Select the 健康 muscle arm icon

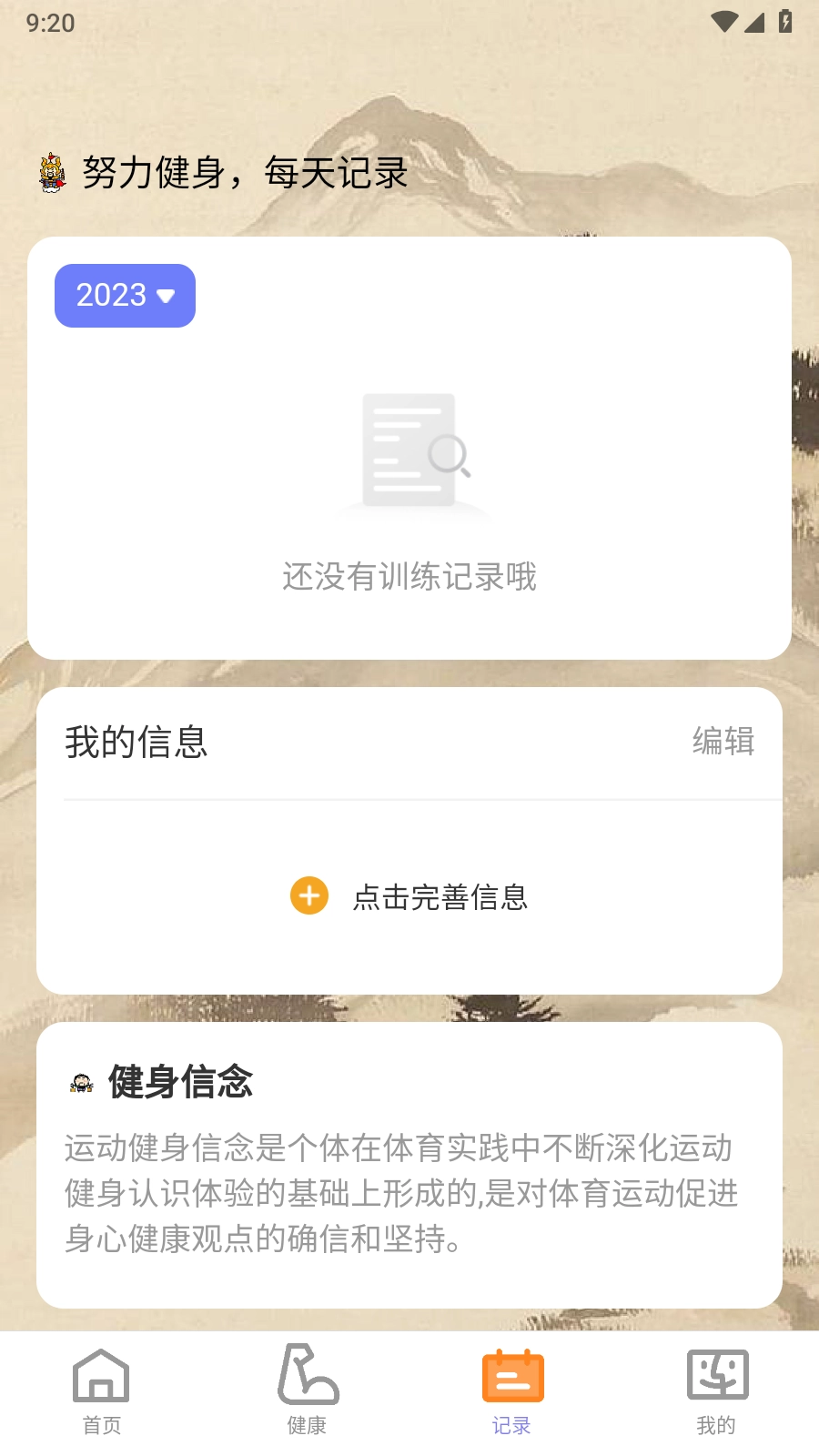pos(308,1378)
